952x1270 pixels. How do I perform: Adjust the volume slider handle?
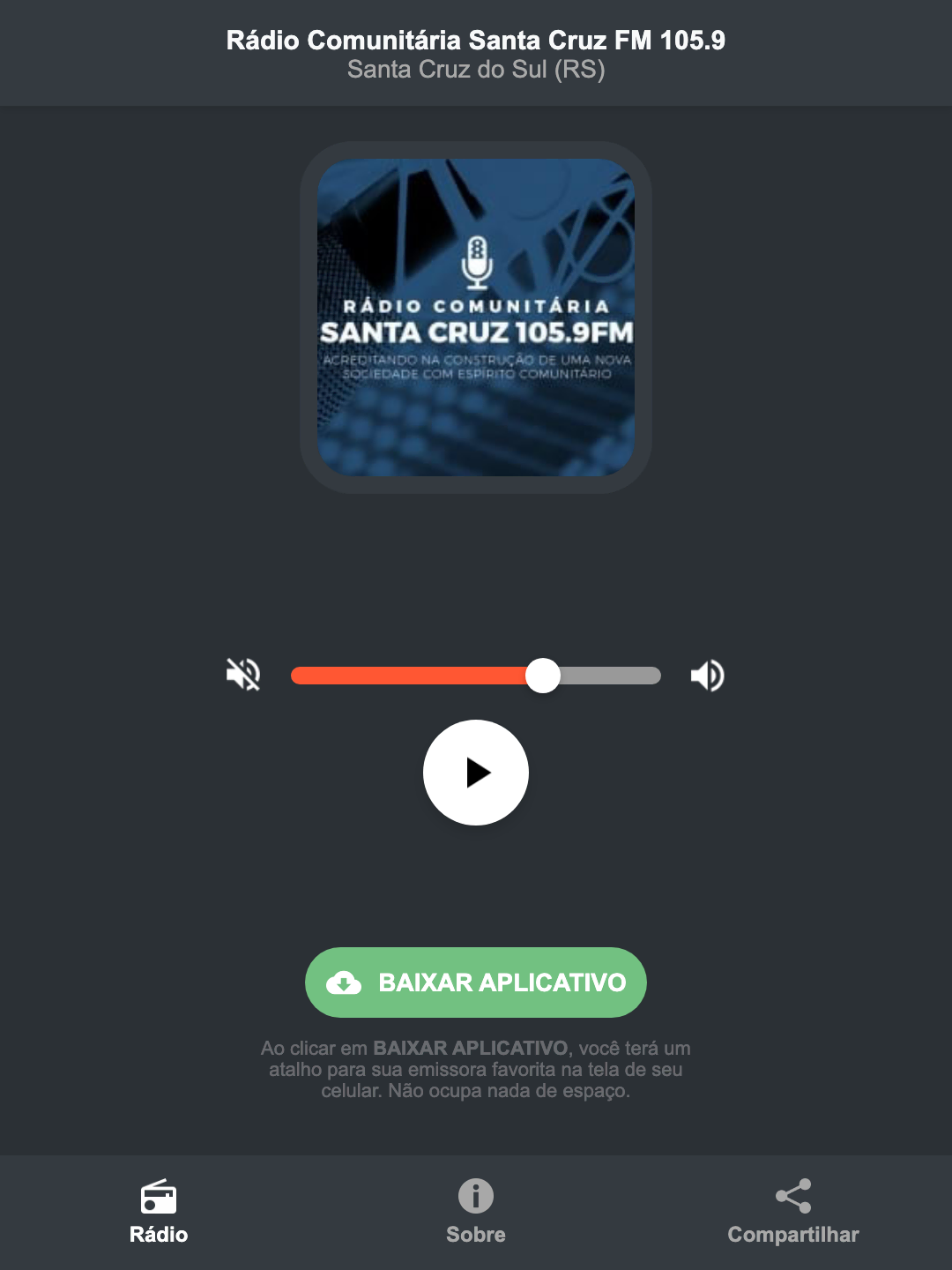pyautogui.click(x=543, y=675)
